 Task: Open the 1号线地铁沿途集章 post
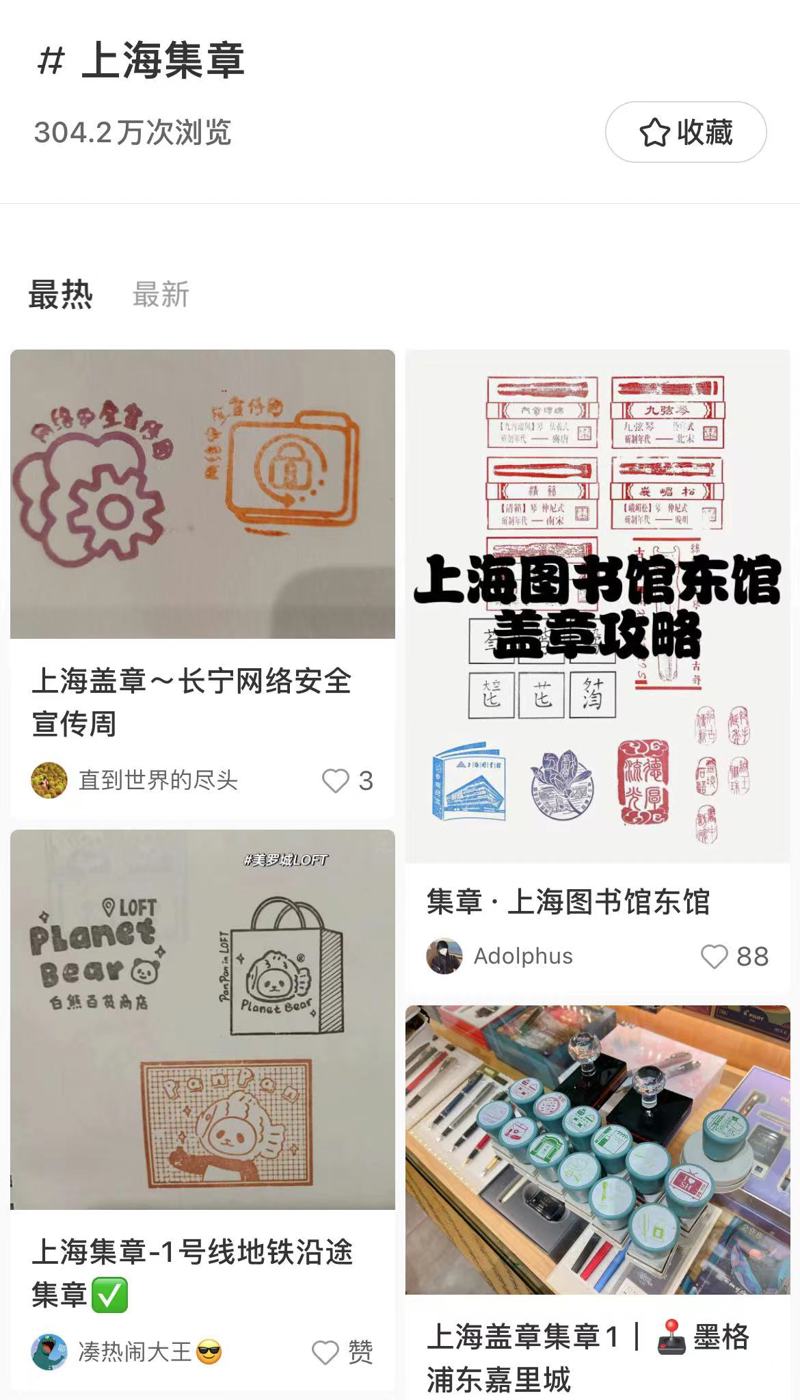point(202,1020)
